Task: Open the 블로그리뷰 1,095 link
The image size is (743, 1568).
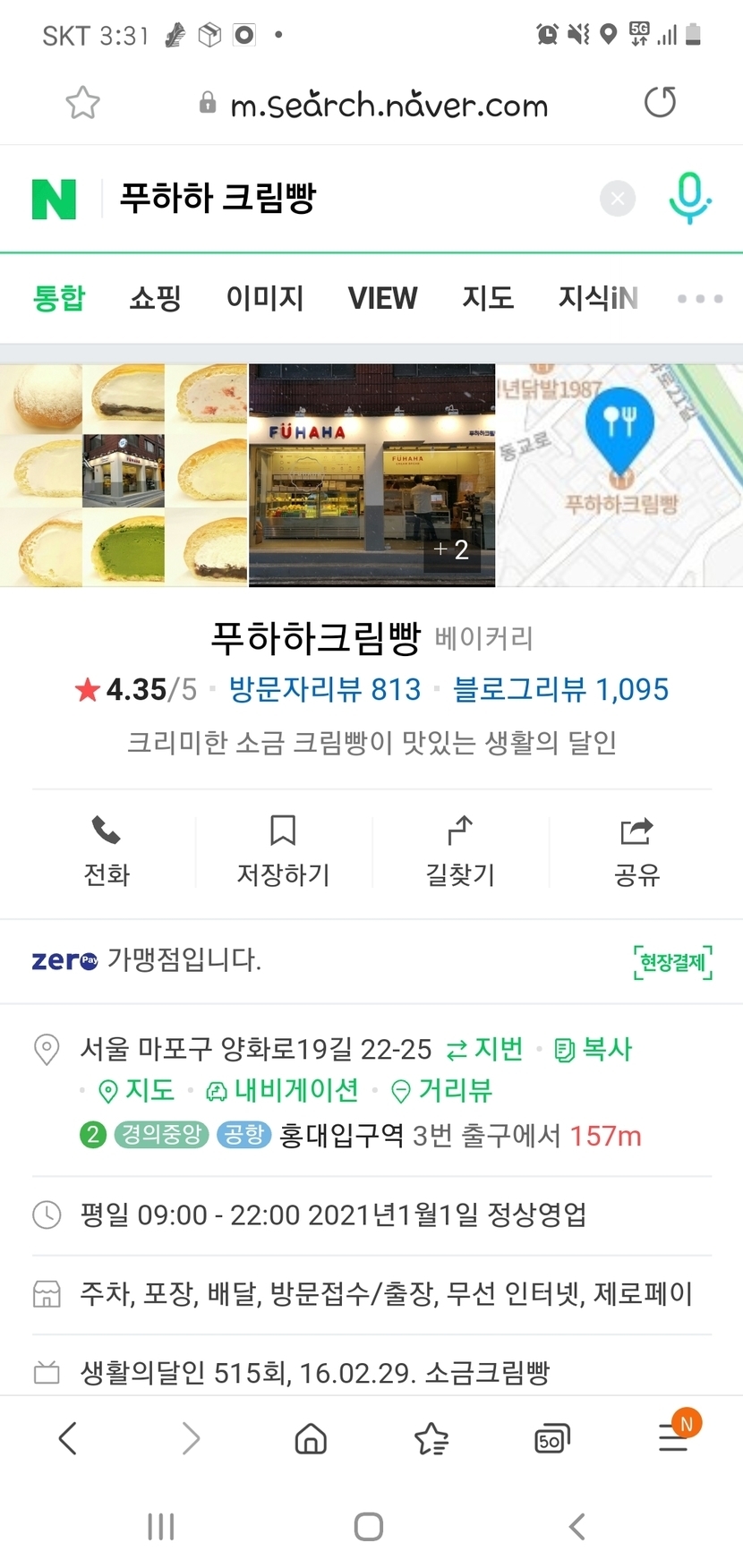Action: point(560,689)
